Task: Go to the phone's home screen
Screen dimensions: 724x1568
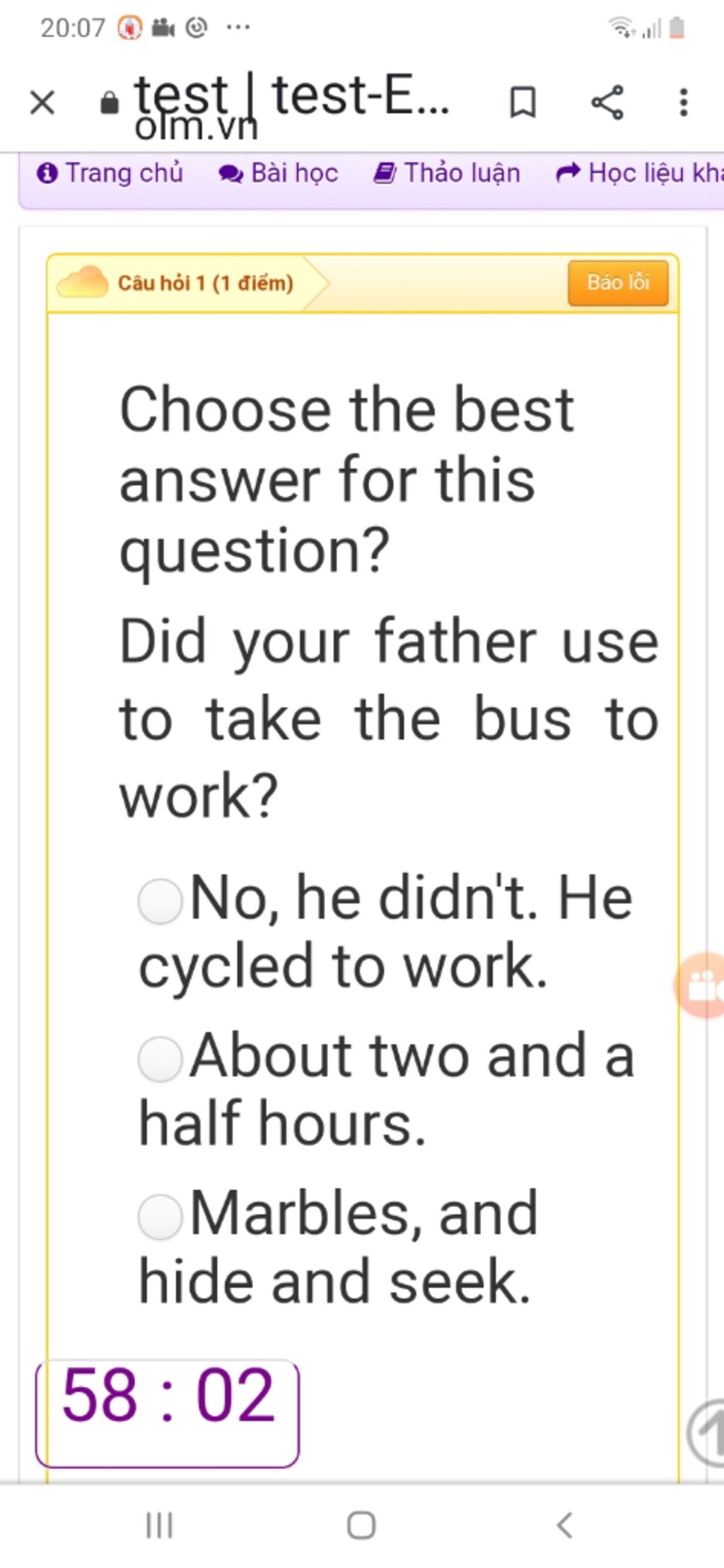Action: (x=361, y=1526)
